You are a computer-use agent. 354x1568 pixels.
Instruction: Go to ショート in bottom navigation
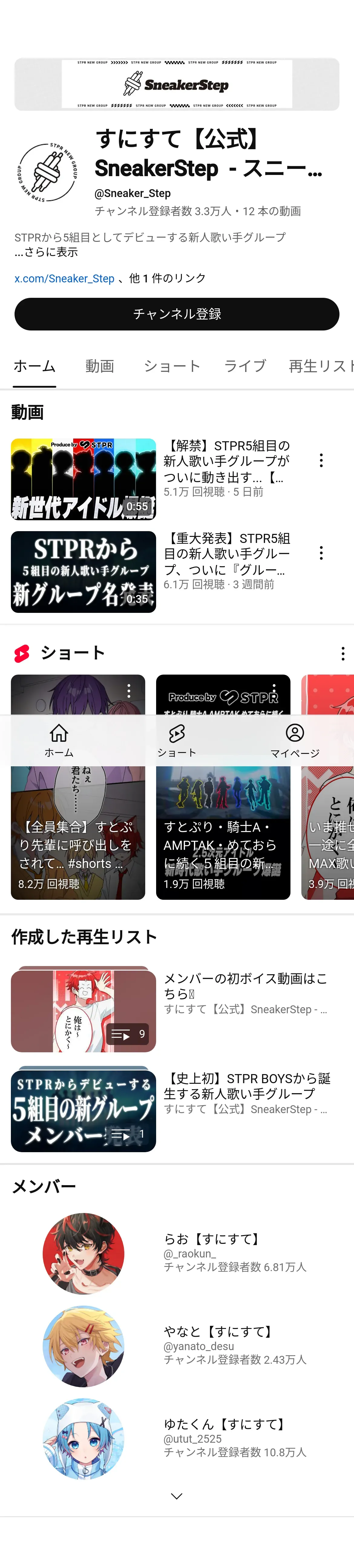[x=176, y=740]
